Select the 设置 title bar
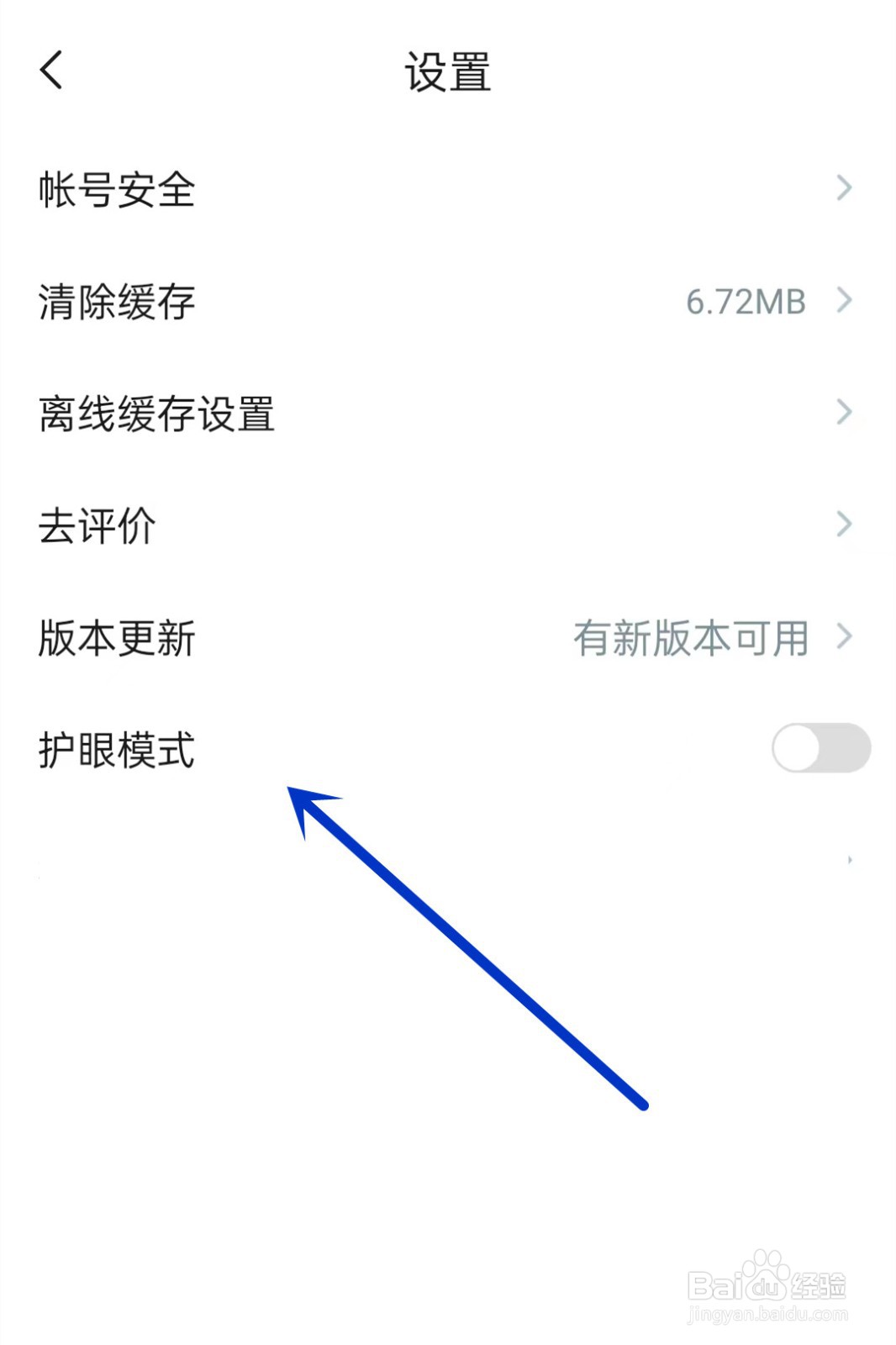This screenshot has width=896, height=1345. 448,71
